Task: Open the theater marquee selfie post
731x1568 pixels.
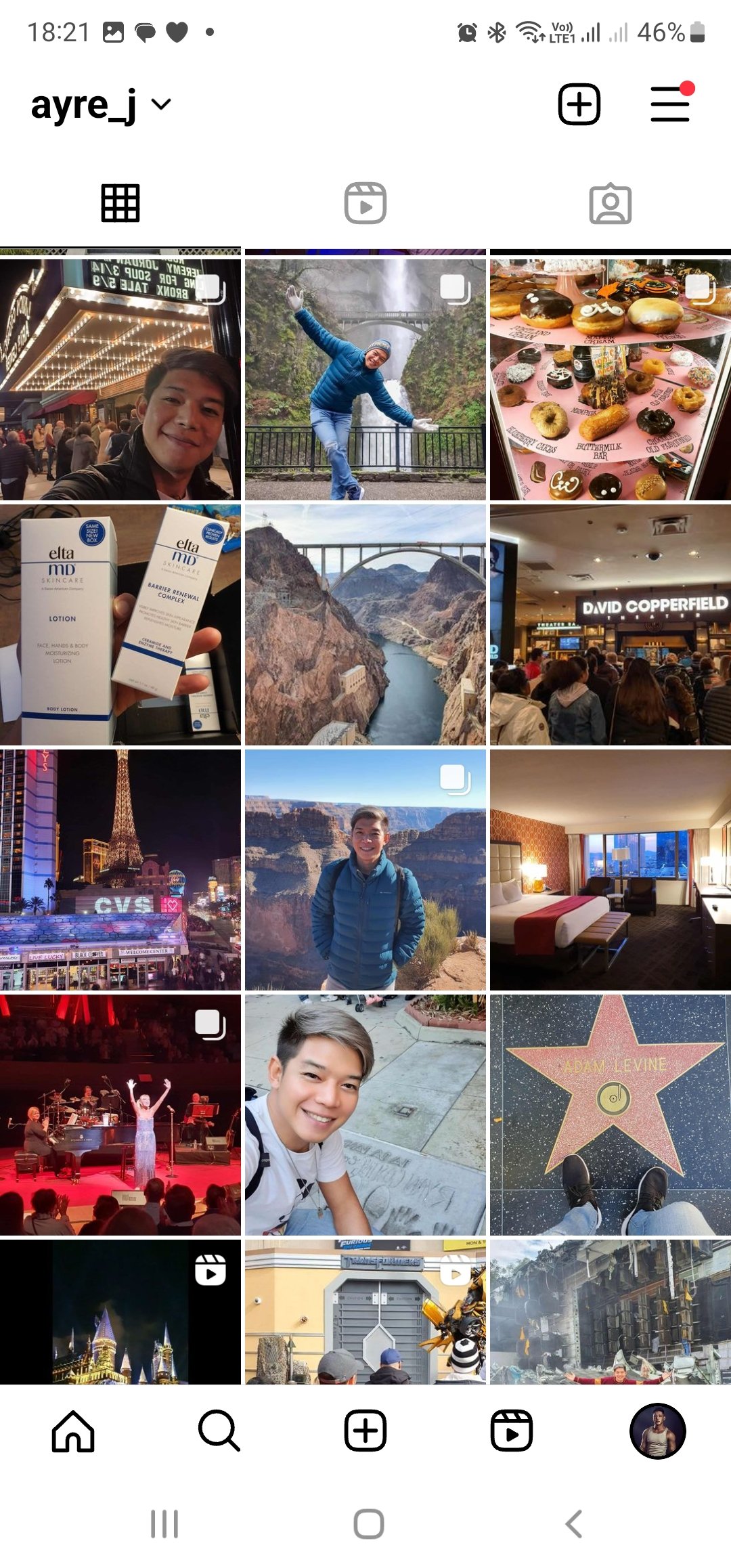Action: click(x=120, y=380)
